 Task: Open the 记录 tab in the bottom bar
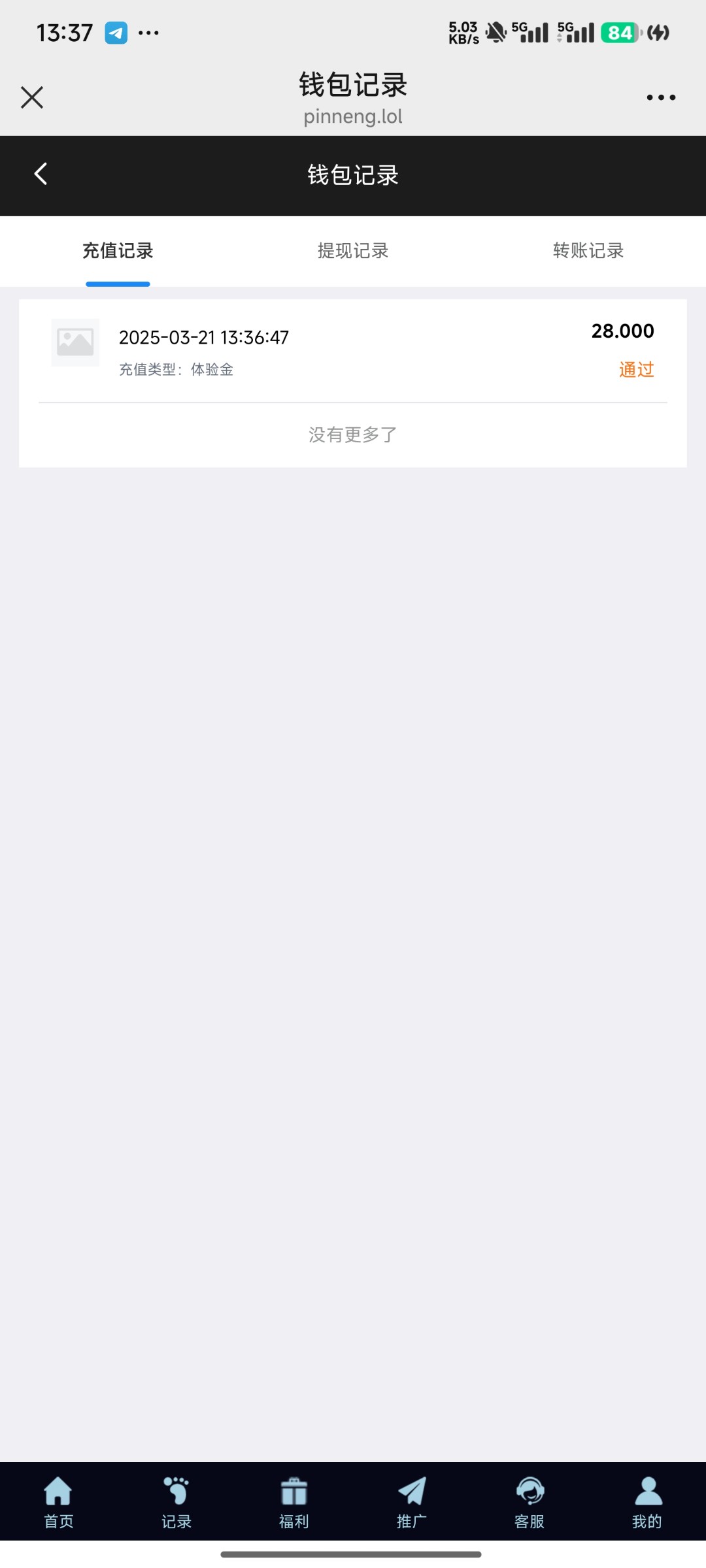[176, 1503]
